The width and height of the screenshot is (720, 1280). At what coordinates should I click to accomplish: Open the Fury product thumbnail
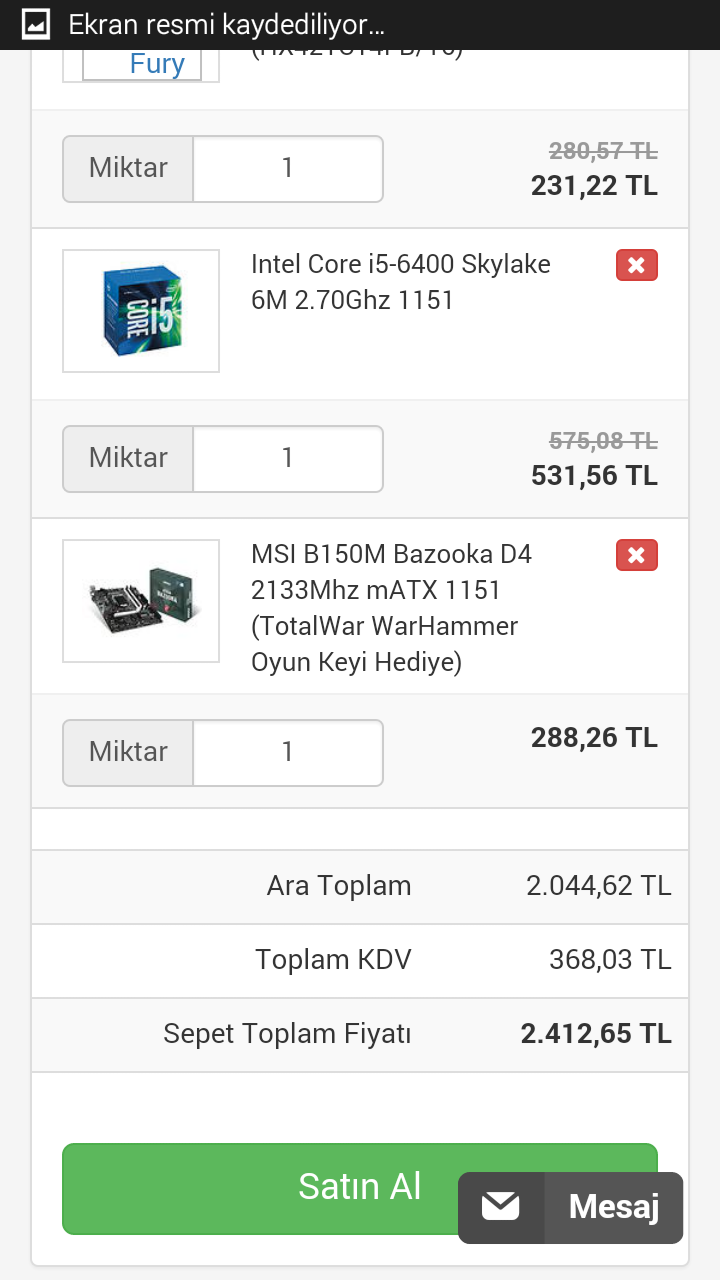141,65
